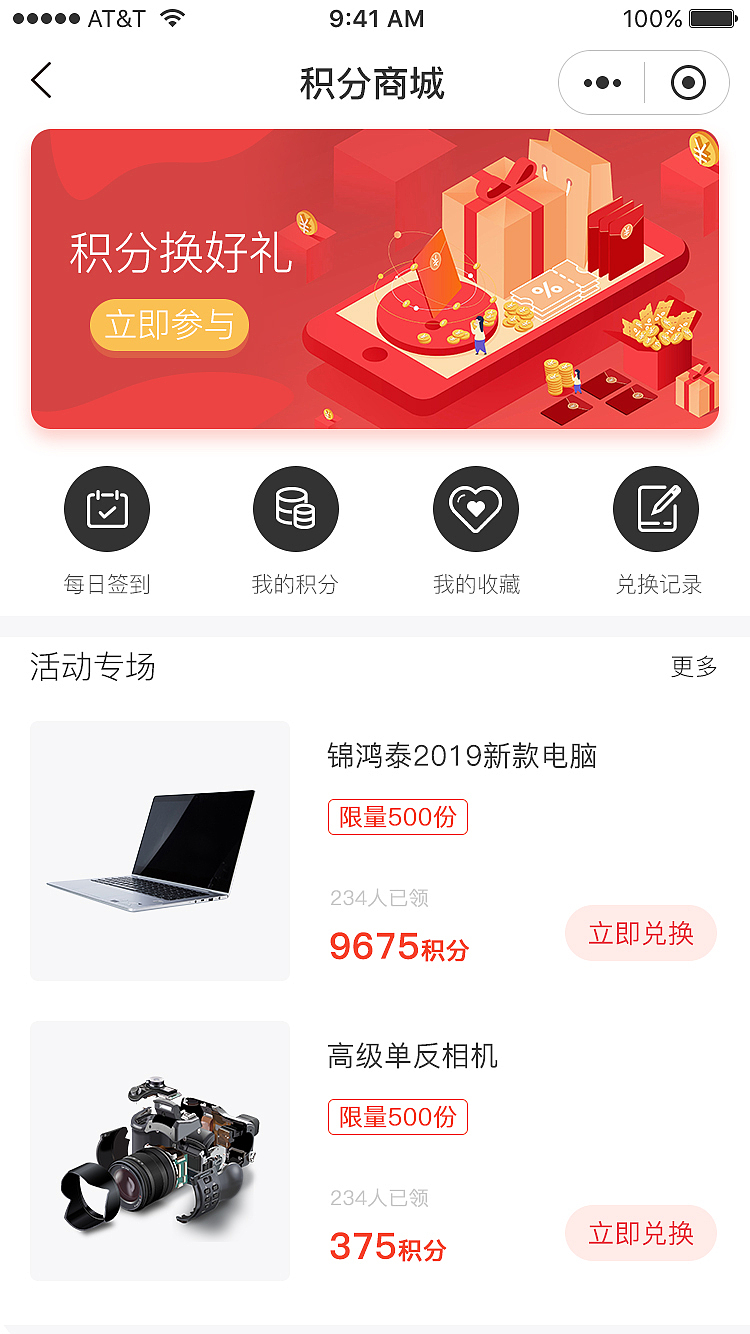This screenshot has width=750, height=1334.
Task: Tap the circular target capsule icon
Action: pyautogui.click(x=687, y=83)
